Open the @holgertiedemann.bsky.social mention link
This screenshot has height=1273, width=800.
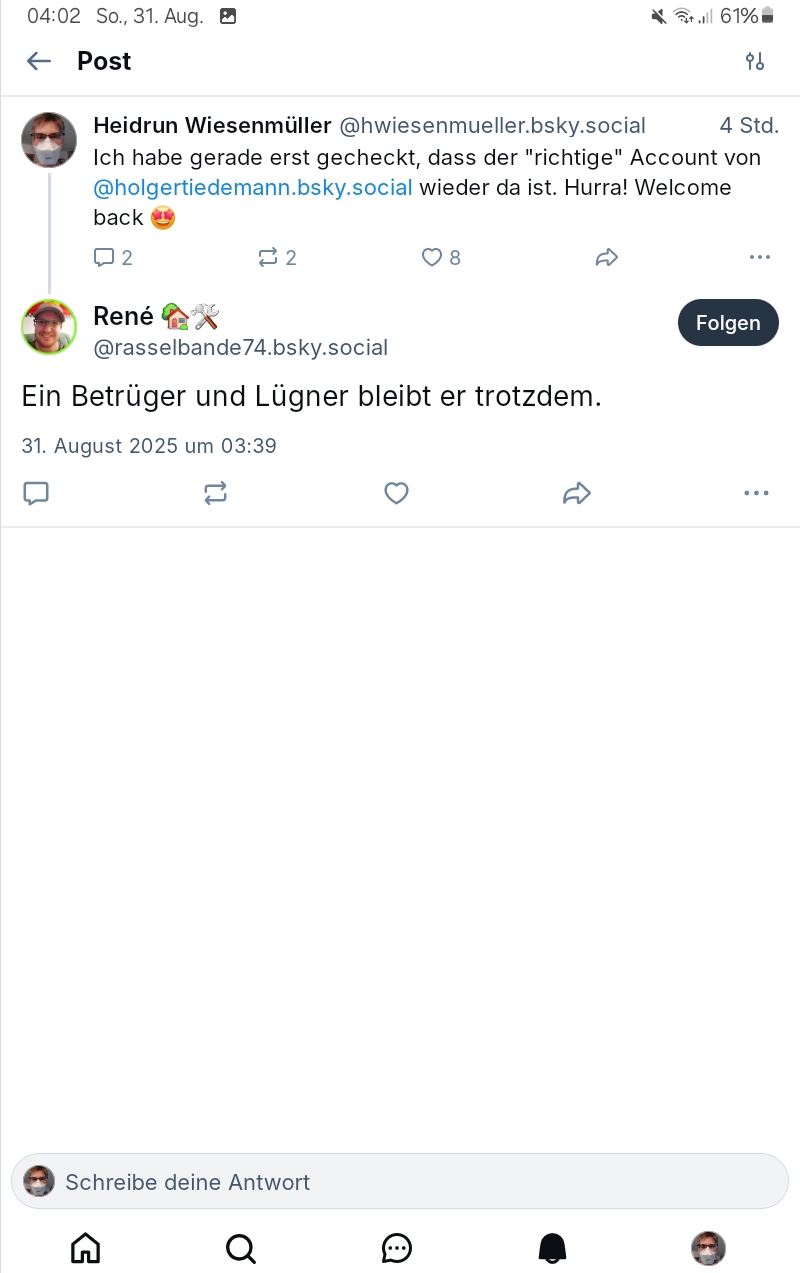click(x=253, y=188)
